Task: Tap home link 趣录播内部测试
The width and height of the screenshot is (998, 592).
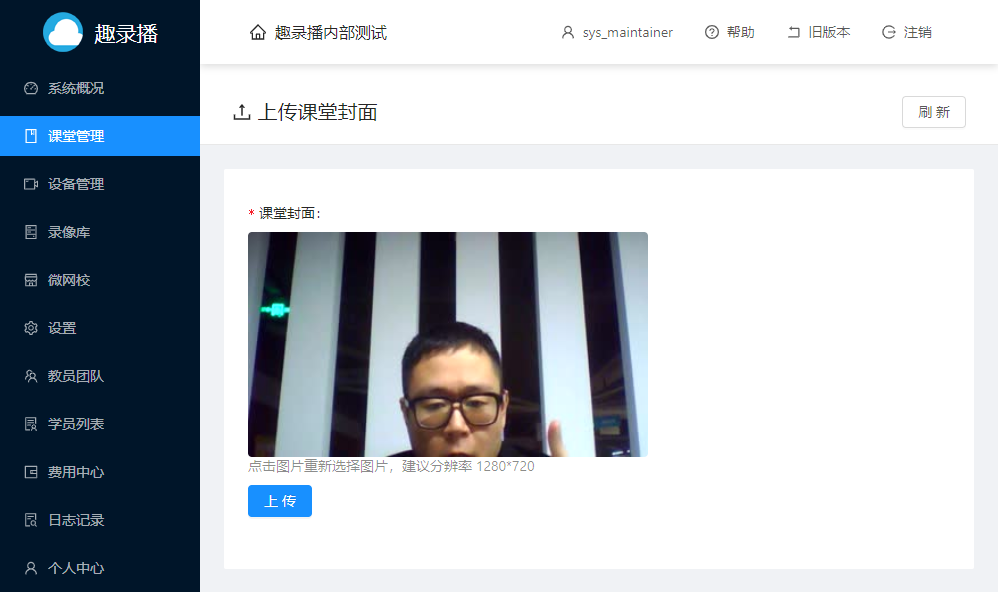Action: click(x=319, y=32)
